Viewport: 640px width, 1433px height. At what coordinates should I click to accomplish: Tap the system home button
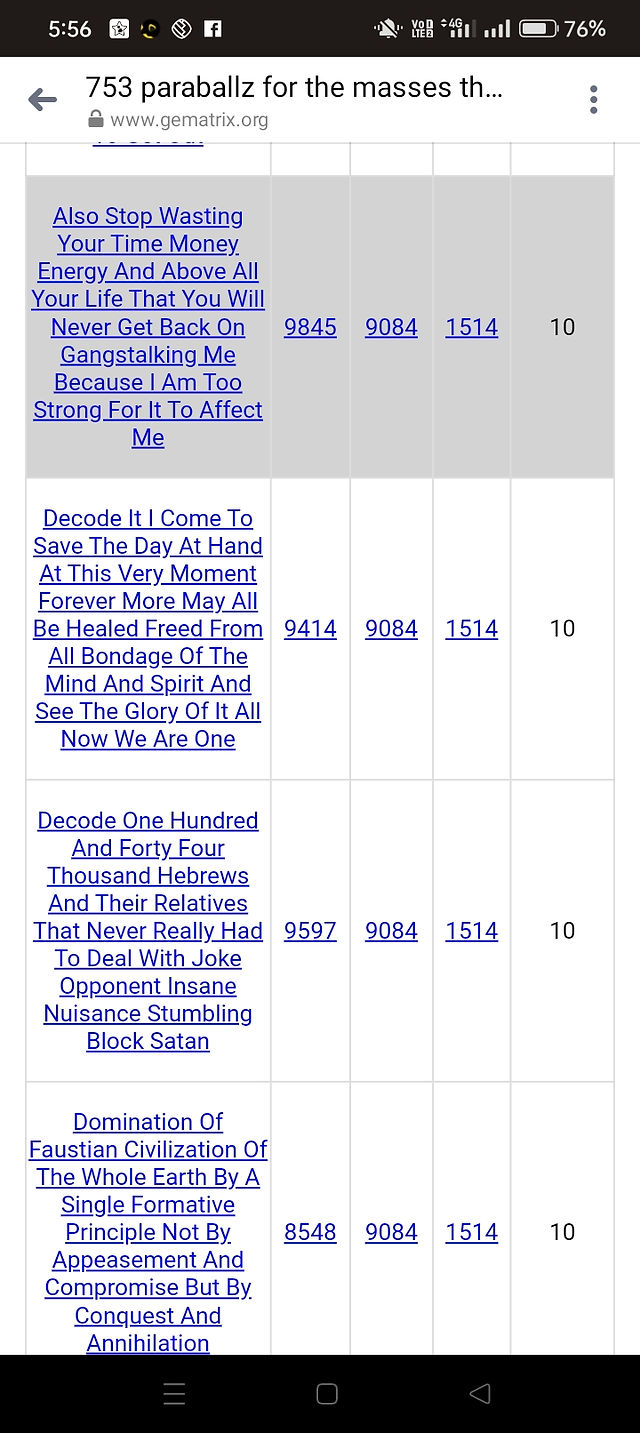(x=327, y=1394)
